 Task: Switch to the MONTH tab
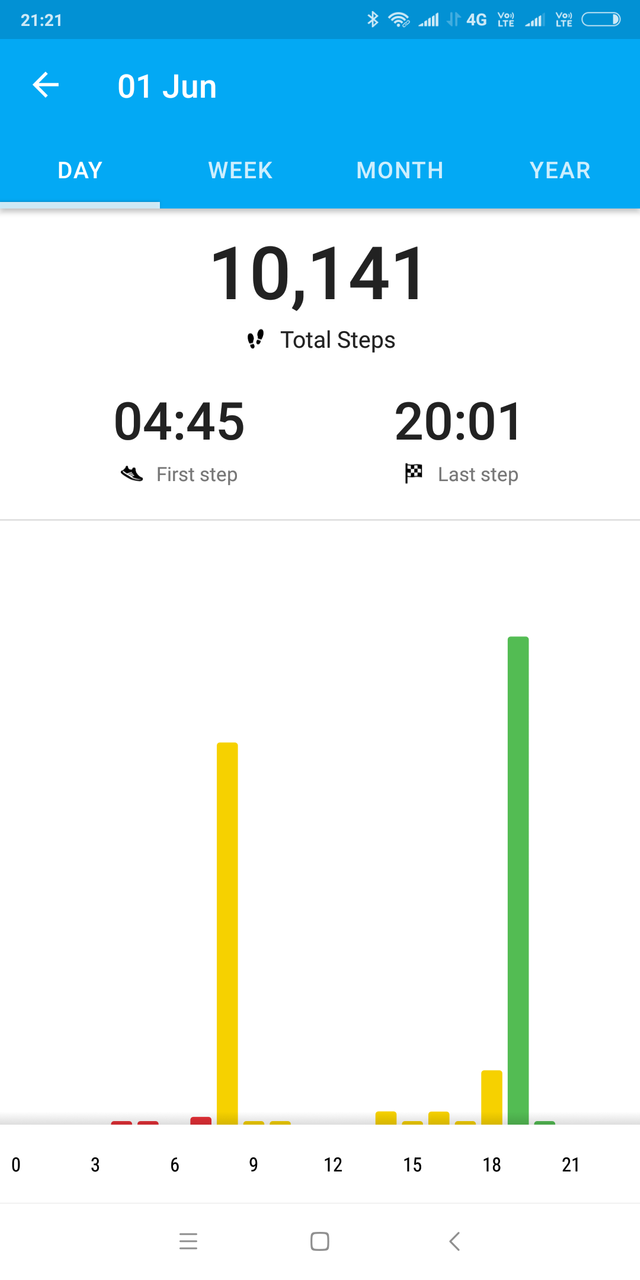click(x=400, y=170)
